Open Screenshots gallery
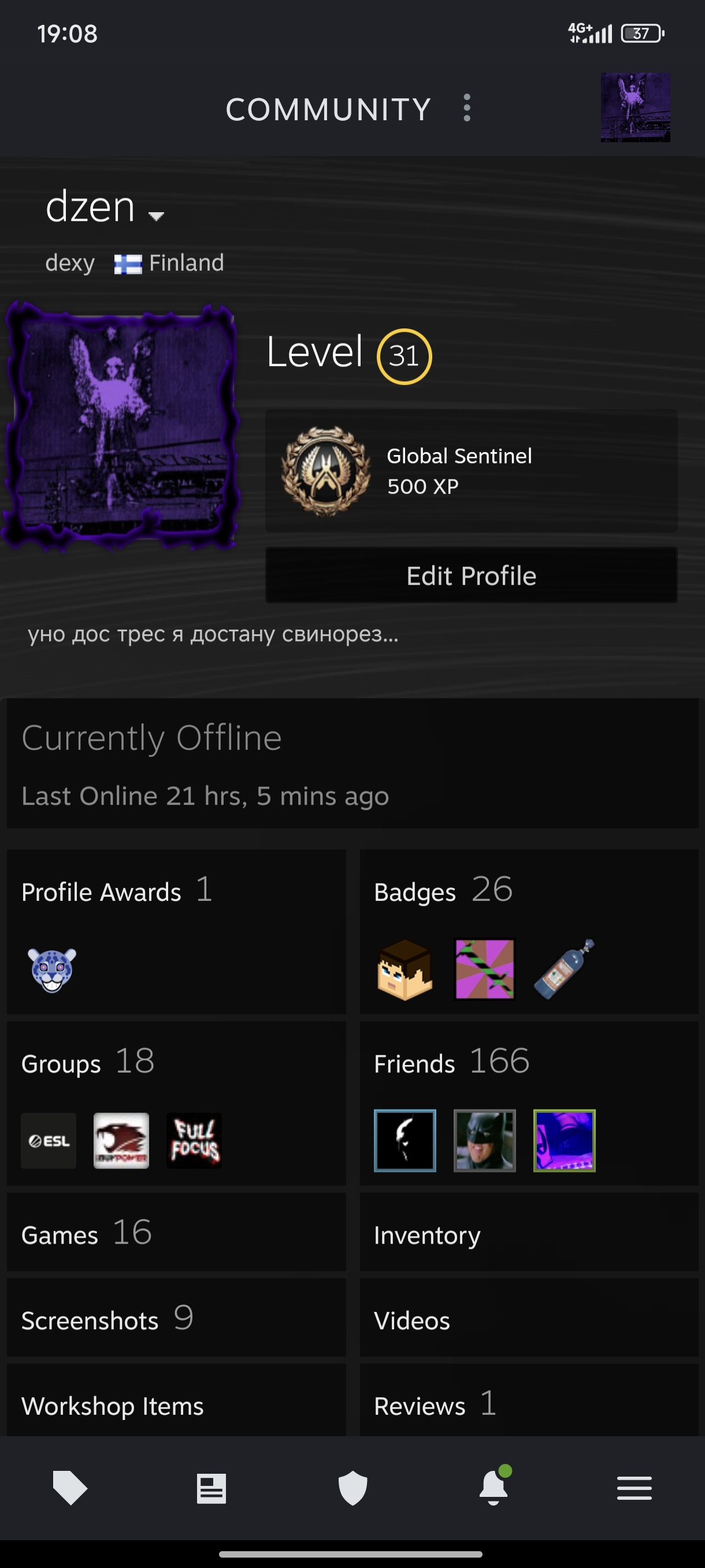The width and height of the screenshot is (705, 1568). (x=176, y=1317)
